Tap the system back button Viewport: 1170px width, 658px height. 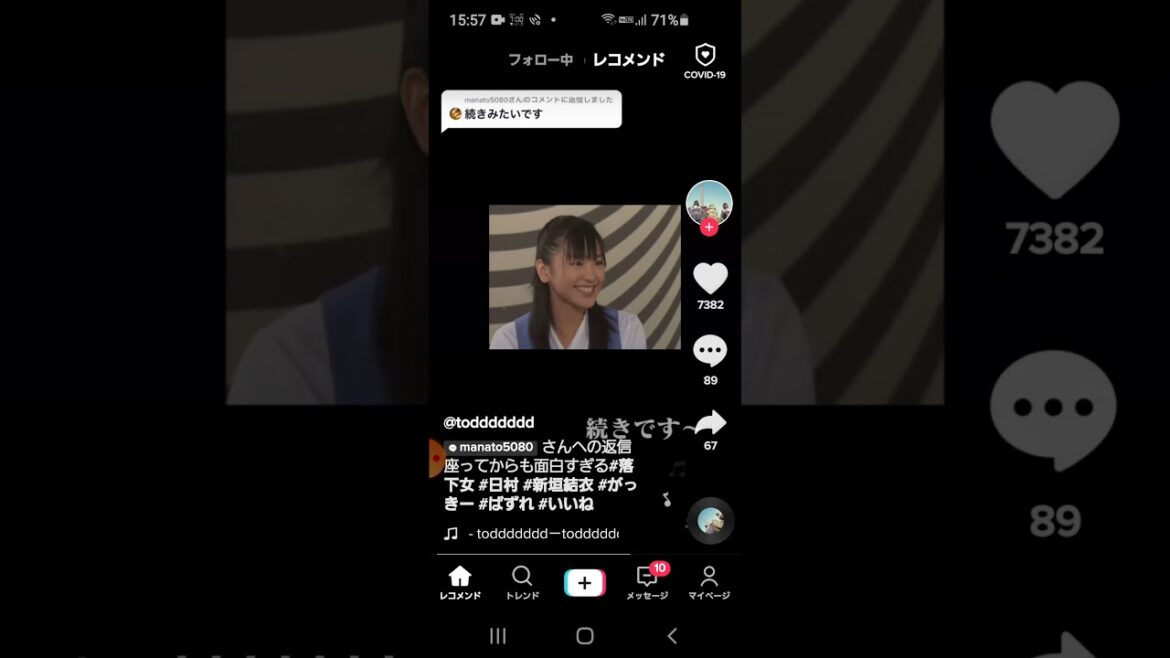(672, 635)
